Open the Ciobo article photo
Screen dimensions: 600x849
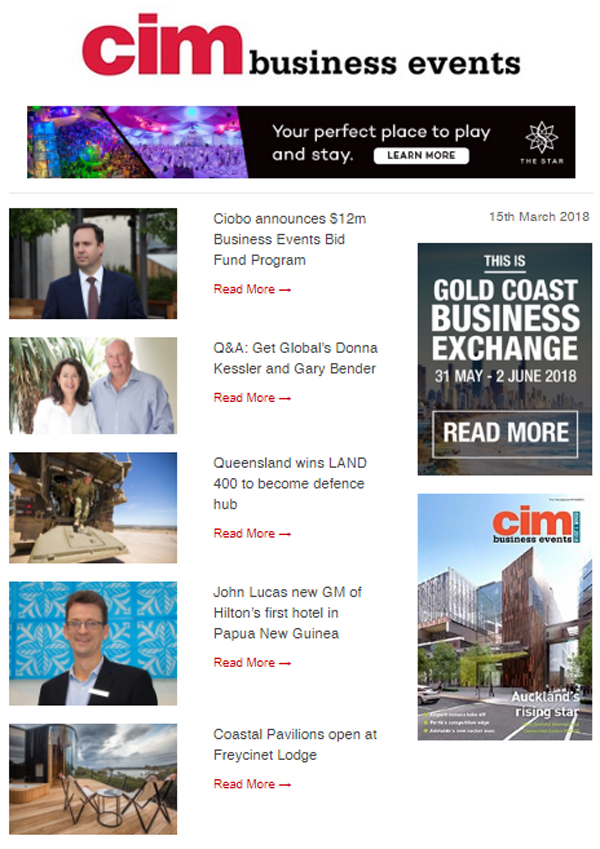93,264
